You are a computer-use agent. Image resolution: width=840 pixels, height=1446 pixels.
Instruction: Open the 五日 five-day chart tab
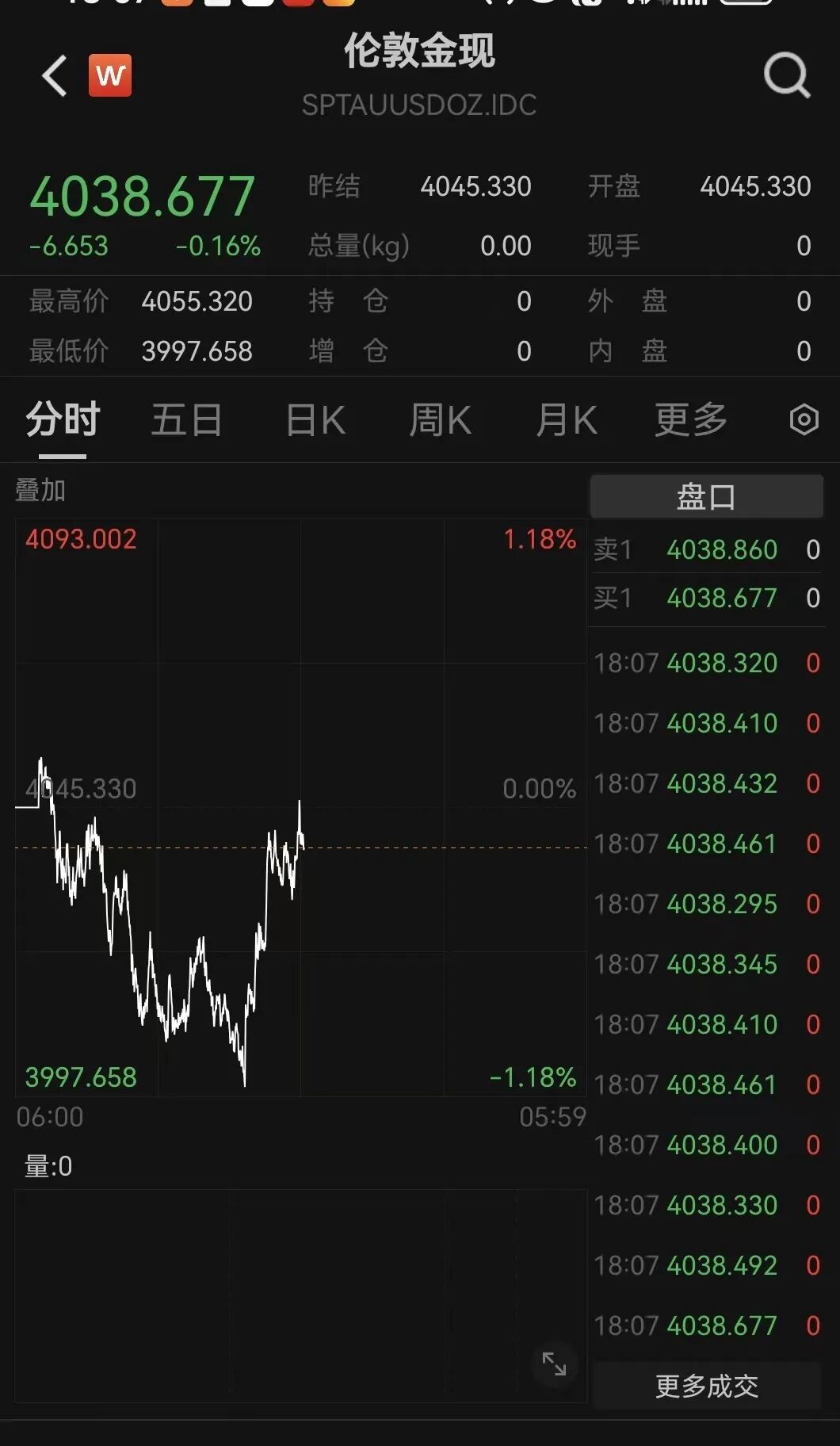pyautogui.click(x=186, y=419)
